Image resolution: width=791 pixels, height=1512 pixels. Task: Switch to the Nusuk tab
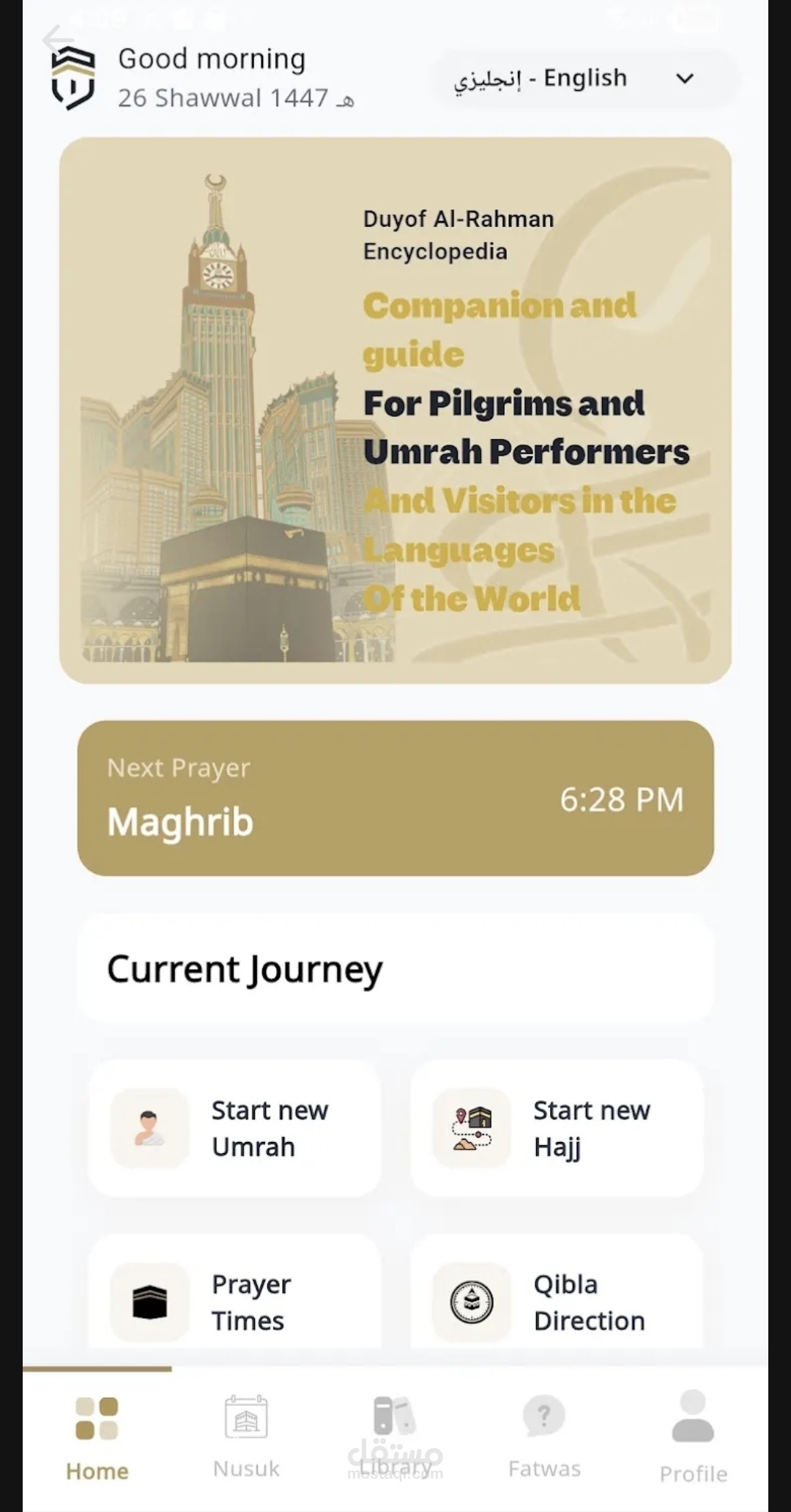(x=246, y=1437)
